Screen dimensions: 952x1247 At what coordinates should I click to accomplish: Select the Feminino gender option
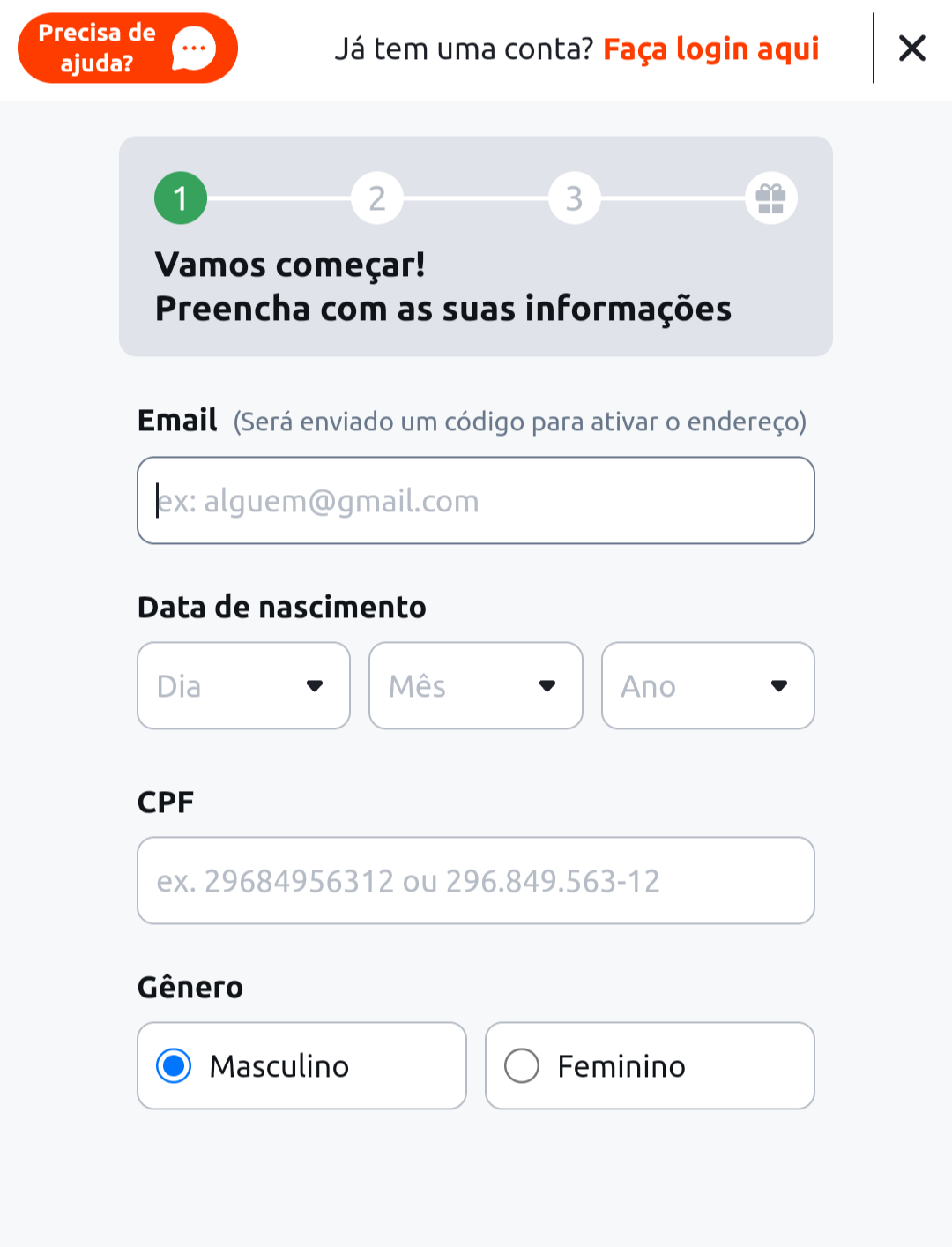coord(522,1066)
